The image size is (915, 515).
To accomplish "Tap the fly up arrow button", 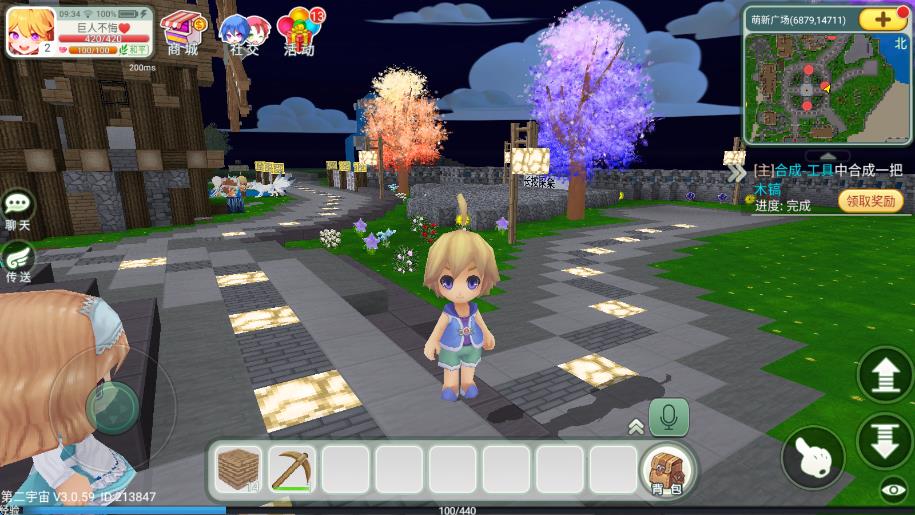I will (884, 374).
